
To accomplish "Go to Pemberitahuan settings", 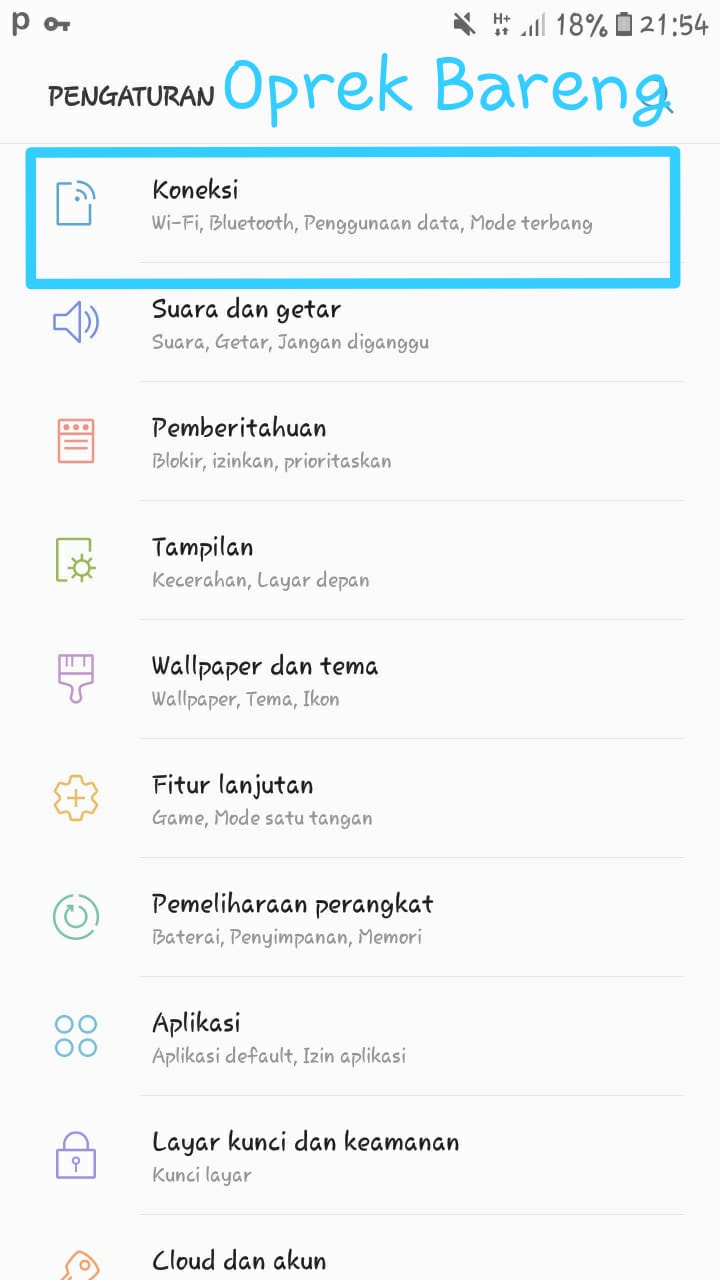I will (x=360, y=443).
